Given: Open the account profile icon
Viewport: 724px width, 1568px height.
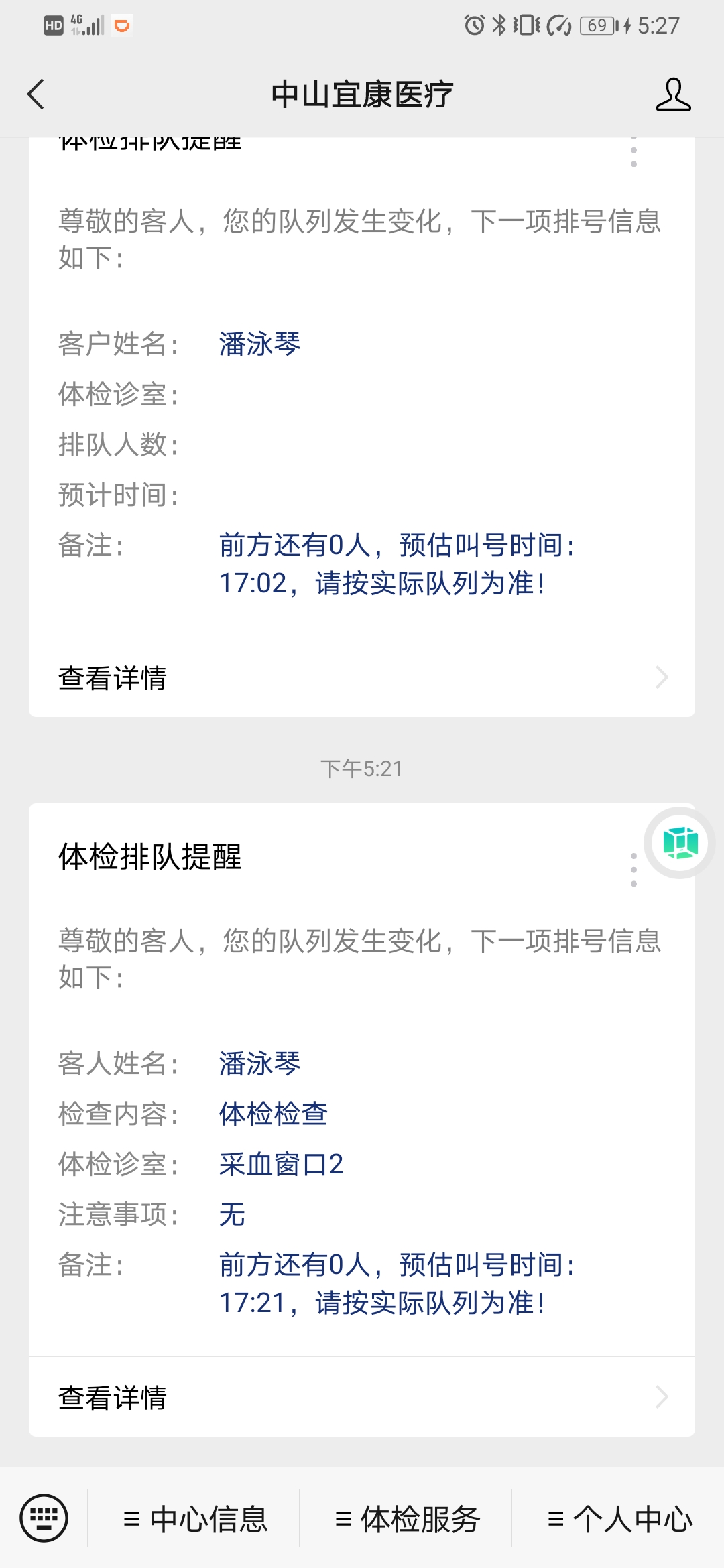Looking at the screenshot, I should [x=673, y=94].
